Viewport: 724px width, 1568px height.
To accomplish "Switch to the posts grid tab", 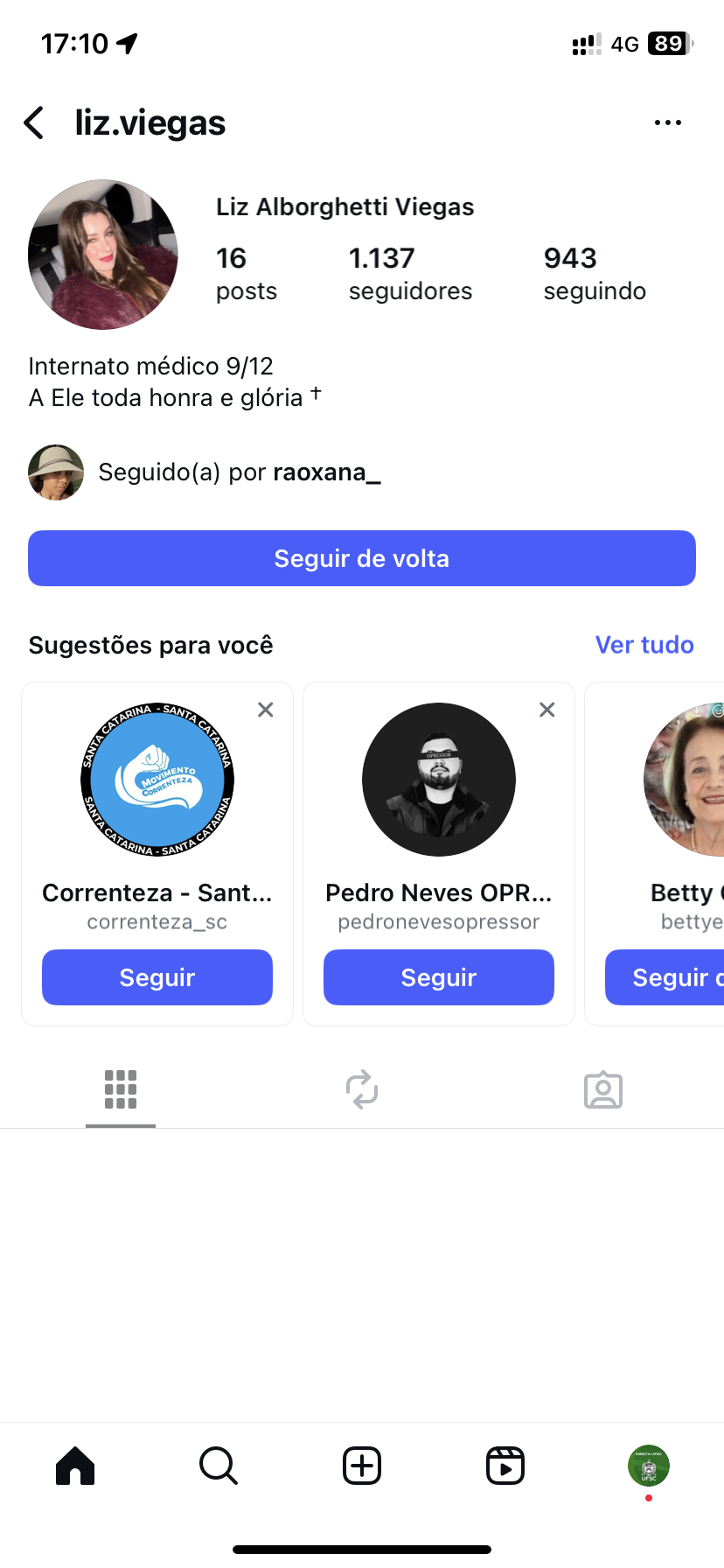I will [121, 1089].
